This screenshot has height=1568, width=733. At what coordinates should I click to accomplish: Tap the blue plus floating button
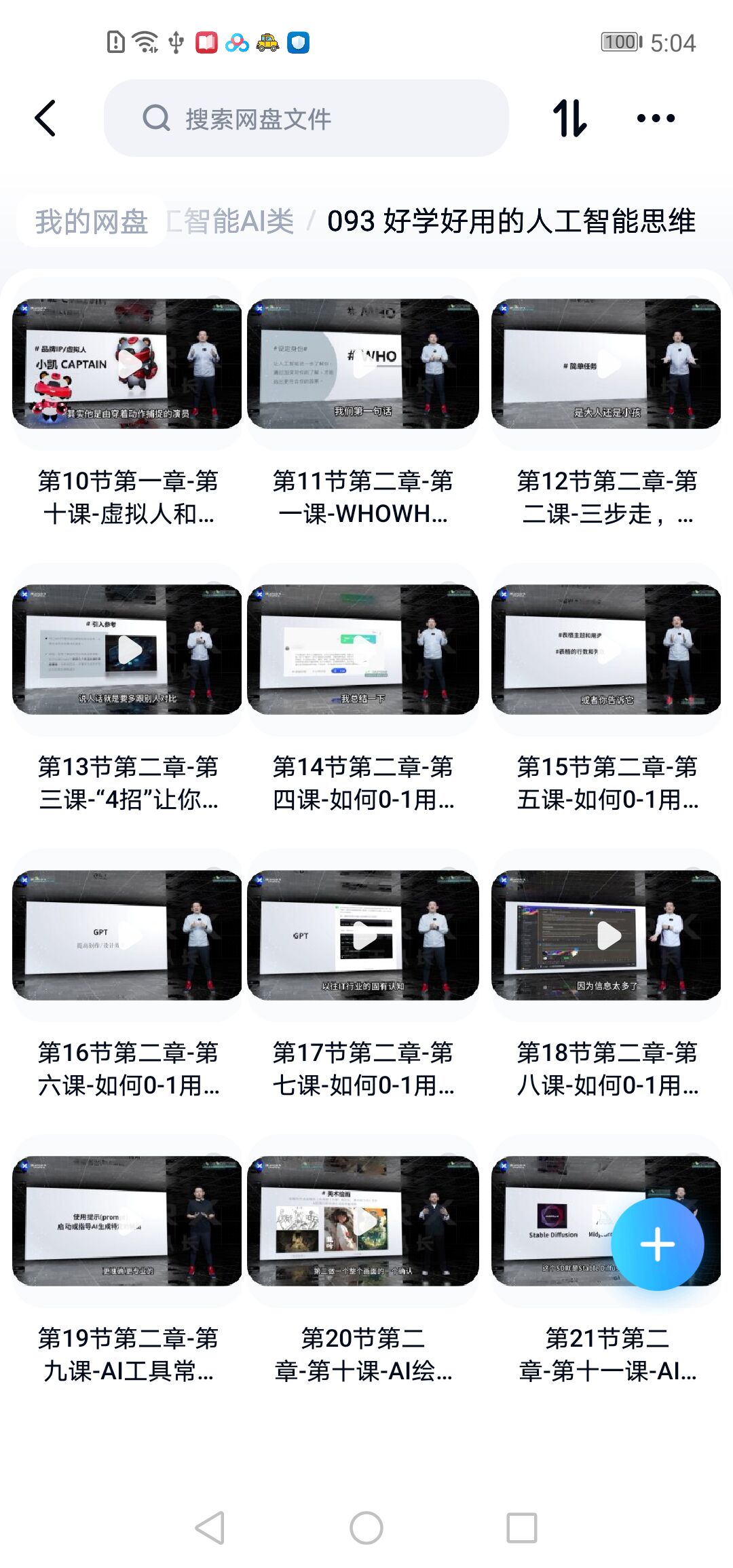[657, 1244]
